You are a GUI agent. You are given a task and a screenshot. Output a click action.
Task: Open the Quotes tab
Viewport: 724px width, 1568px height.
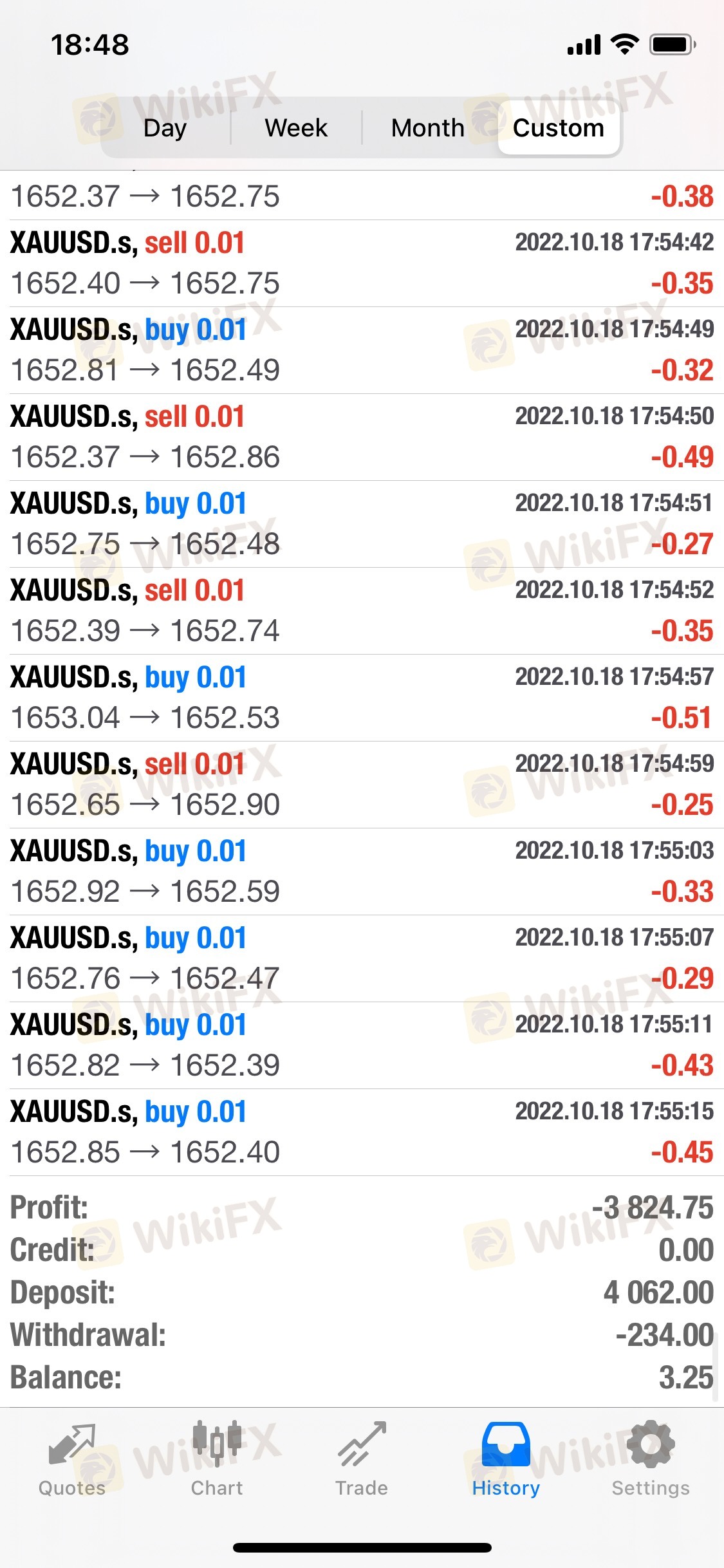(72, 1460)
